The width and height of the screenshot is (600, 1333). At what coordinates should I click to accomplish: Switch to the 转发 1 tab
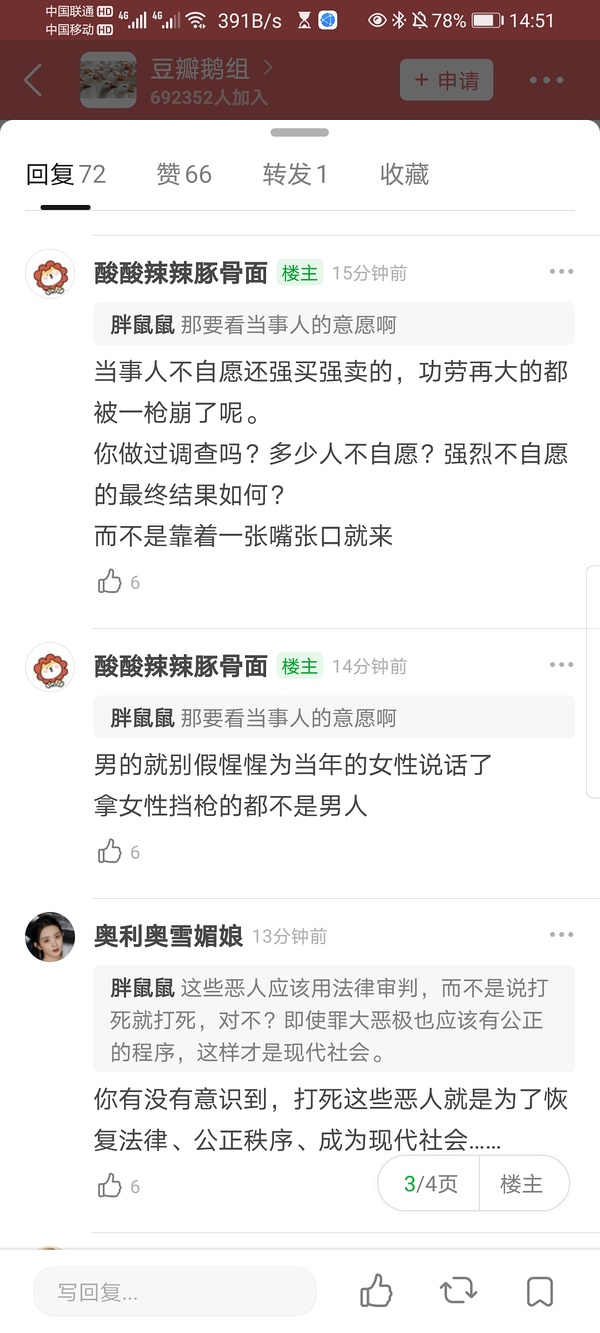[295, 175]
